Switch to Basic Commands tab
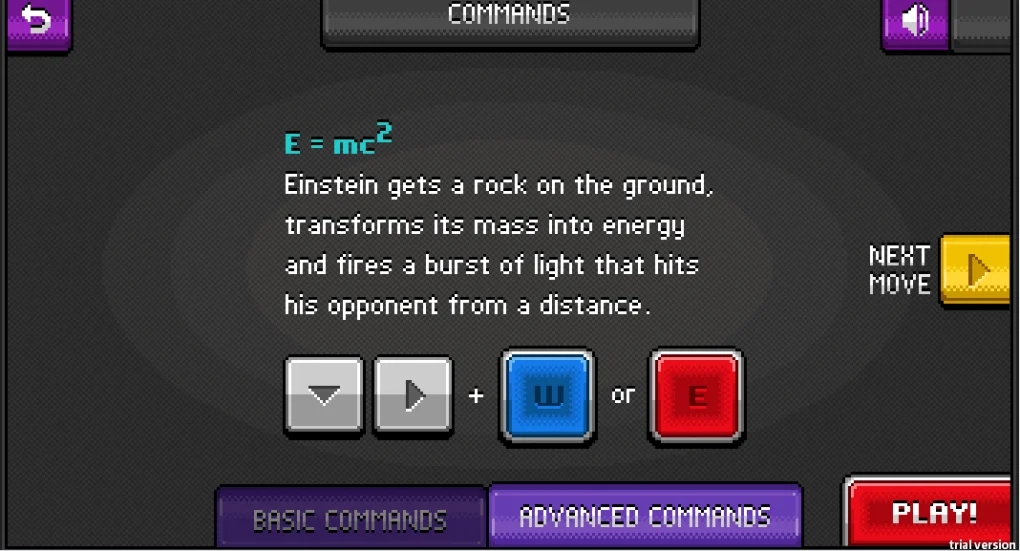Image resolution: width=1020 pixels, height=551 pixels. point(350,519)
